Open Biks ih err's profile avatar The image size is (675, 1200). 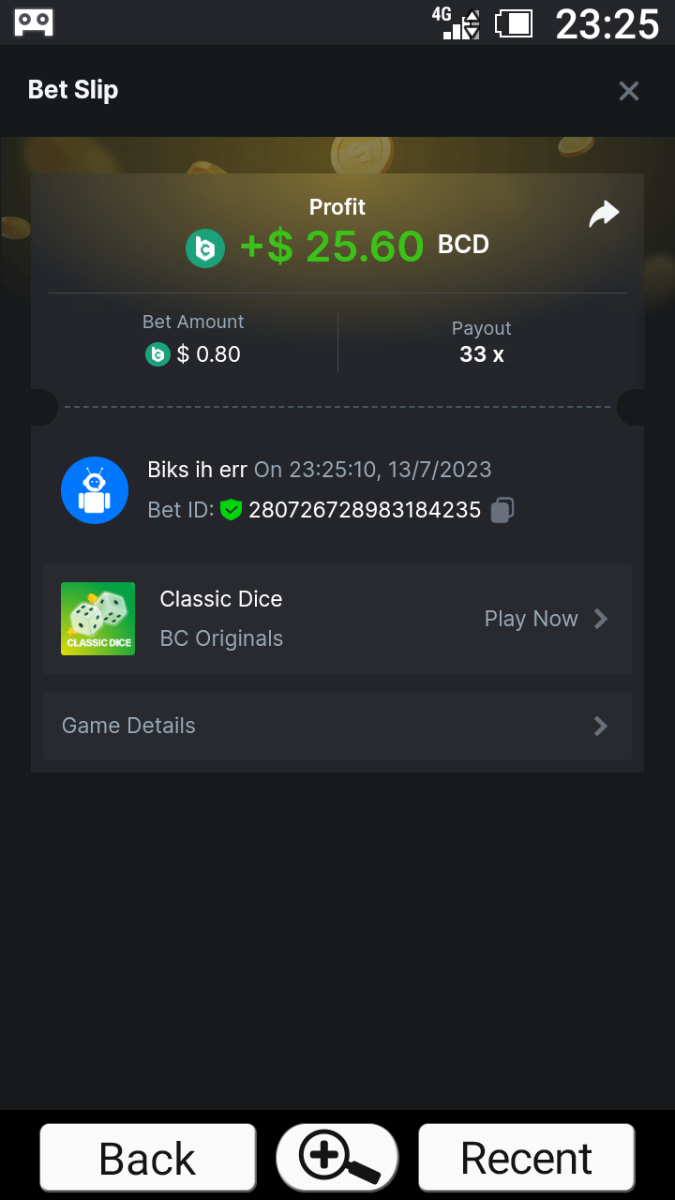tap(94, 490)
